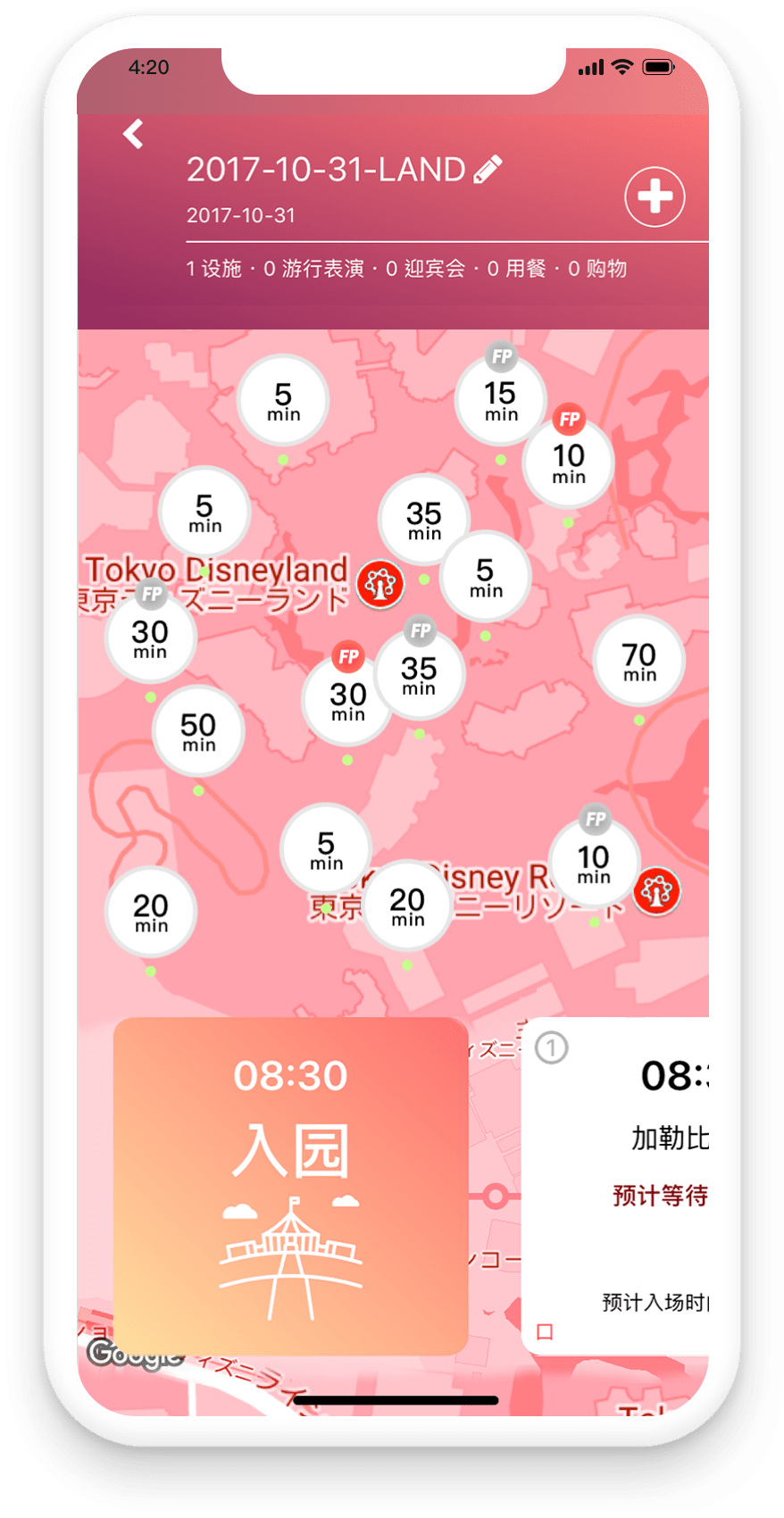Open the 70 min wait marker

[639, 662]
